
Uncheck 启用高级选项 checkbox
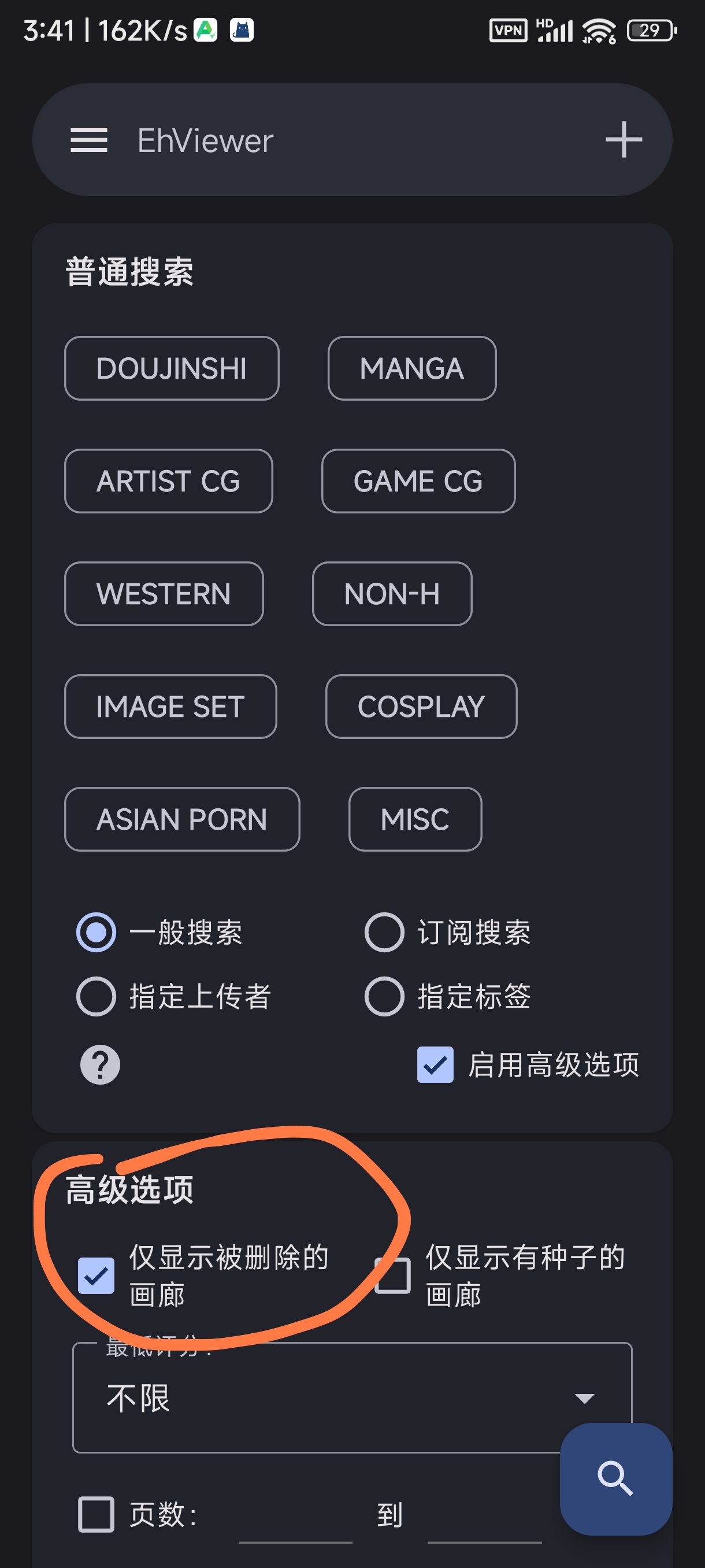(x=436, y=1064)
